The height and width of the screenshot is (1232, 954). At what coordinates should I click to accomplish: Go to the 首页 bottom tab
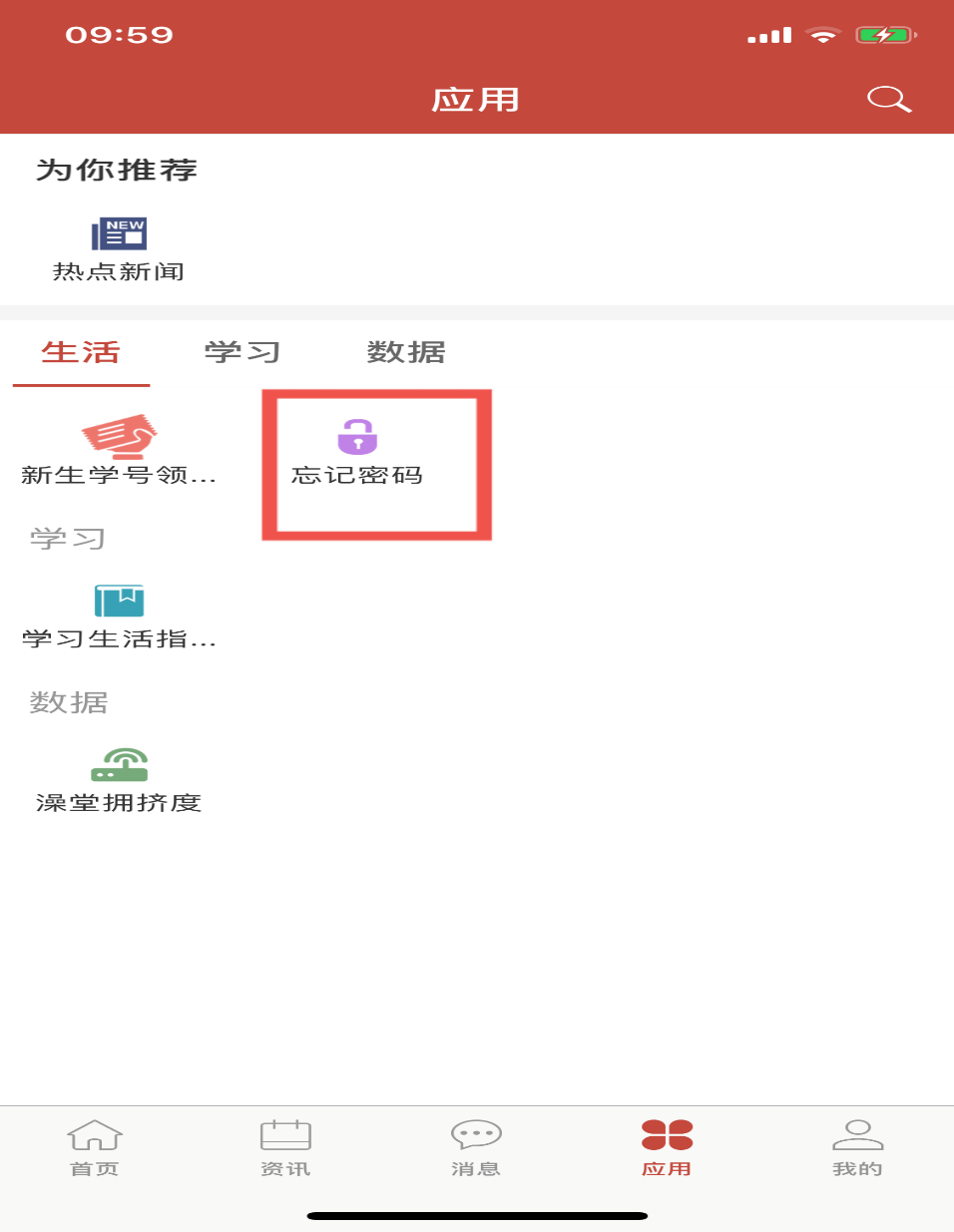tap(95, 1148)
